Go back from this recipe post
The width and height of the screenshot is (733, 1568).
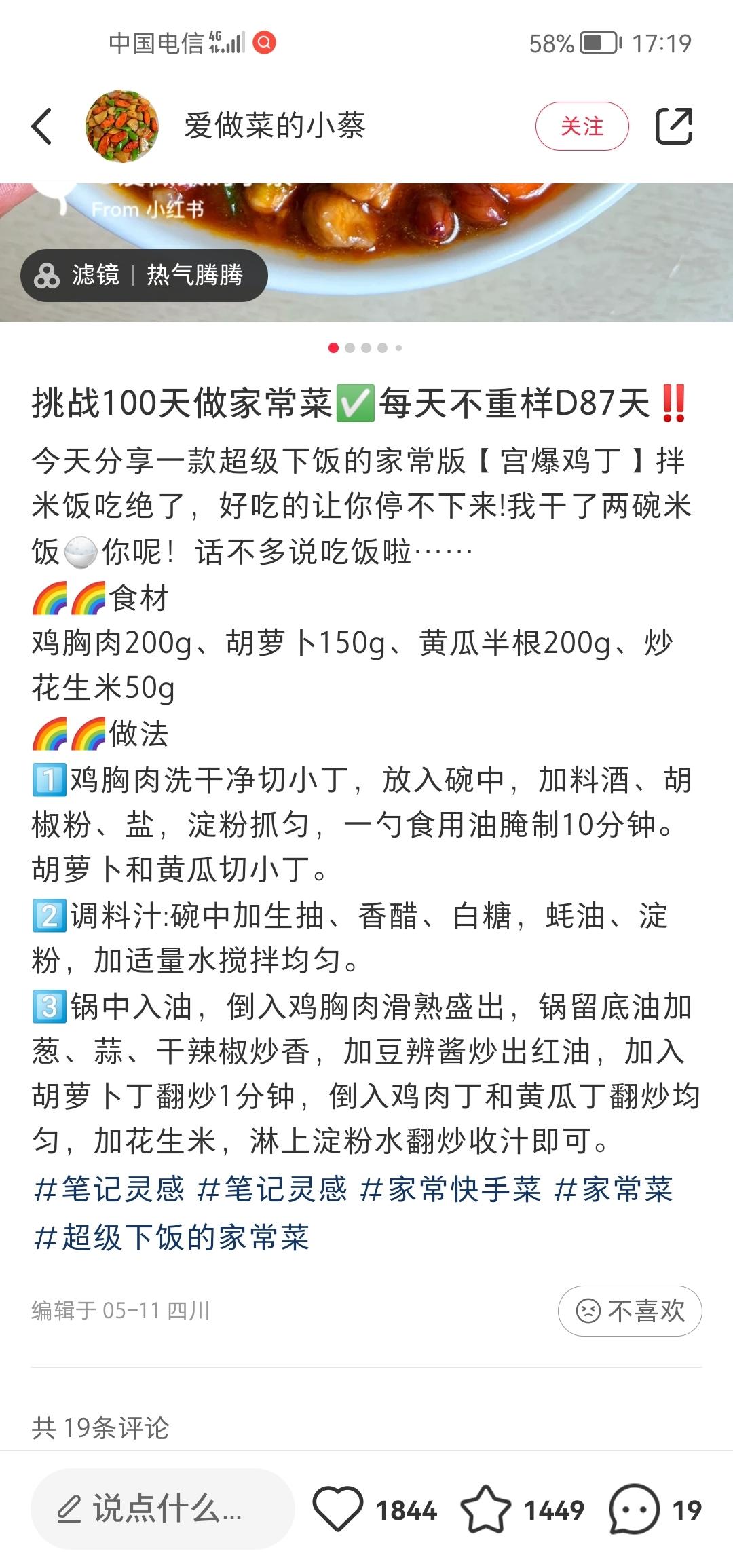click(x=42, y=126)
